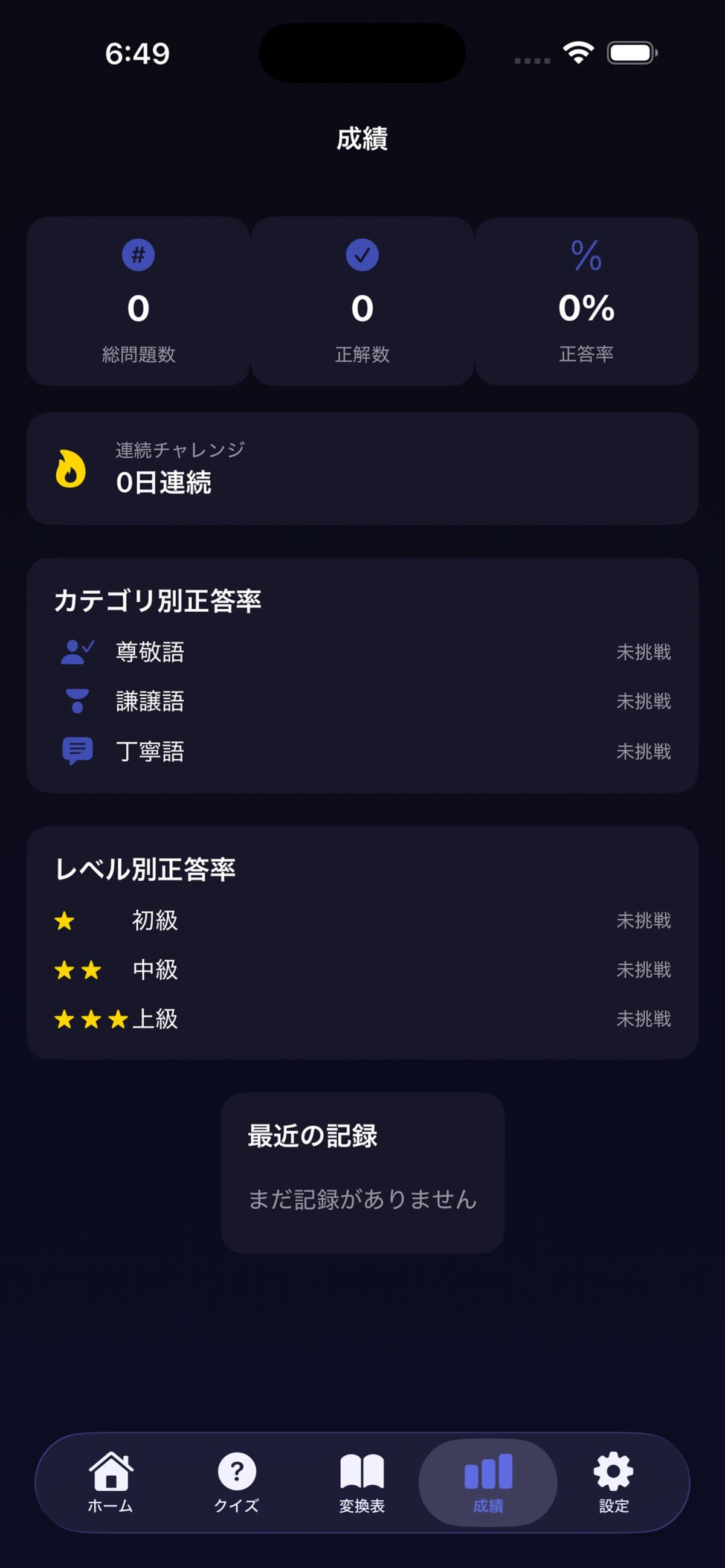This screenshot has height=1568, width=725.
Task: Go to the 変換表 tab
Action: coord(362,1482)
